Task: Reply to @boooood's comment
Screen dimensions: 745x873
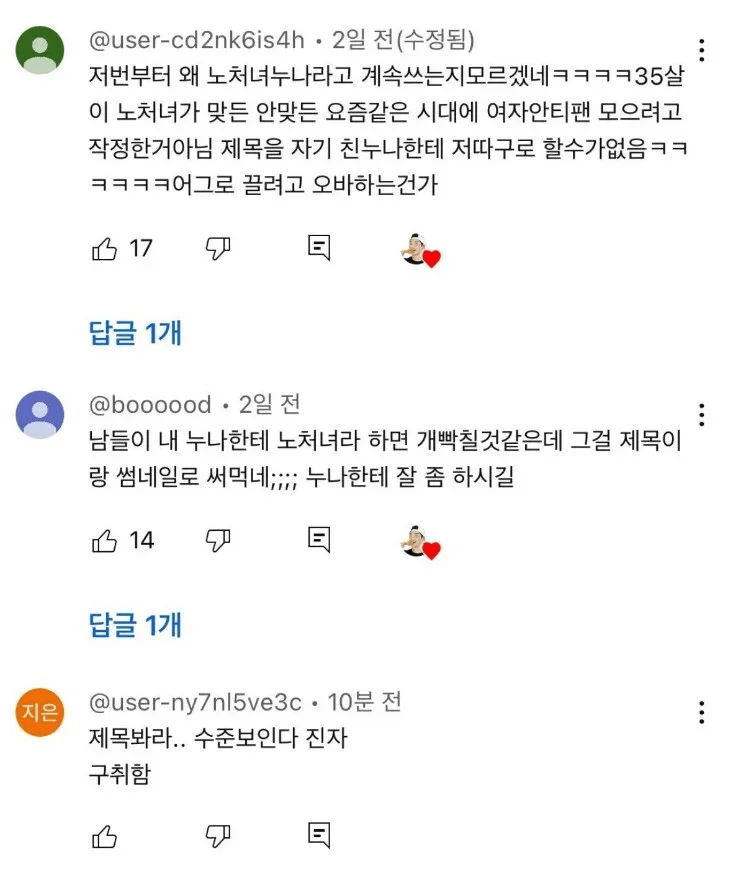Action: [319, 541]
